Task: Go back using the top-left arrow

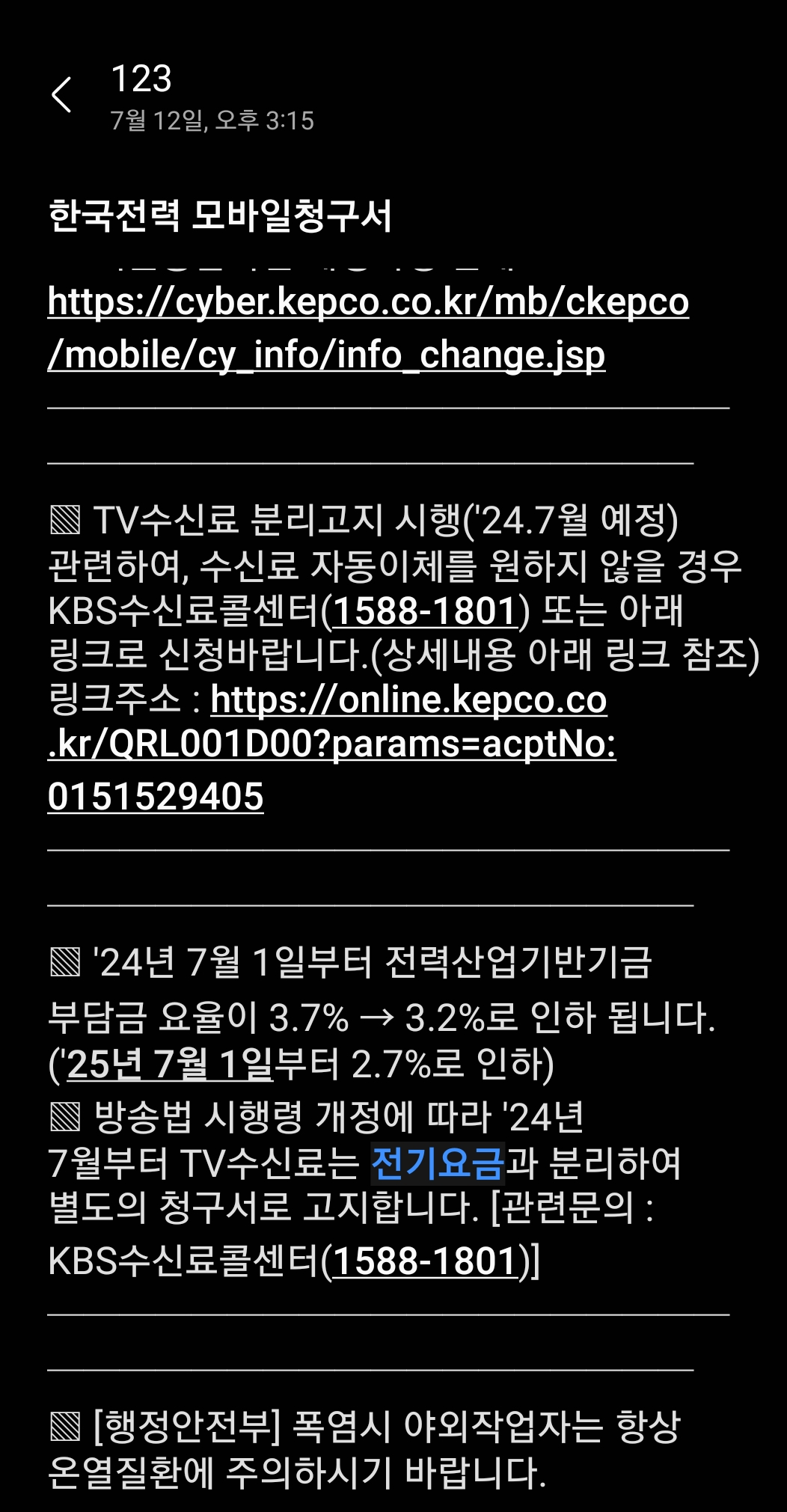Action: click(61, 95)
